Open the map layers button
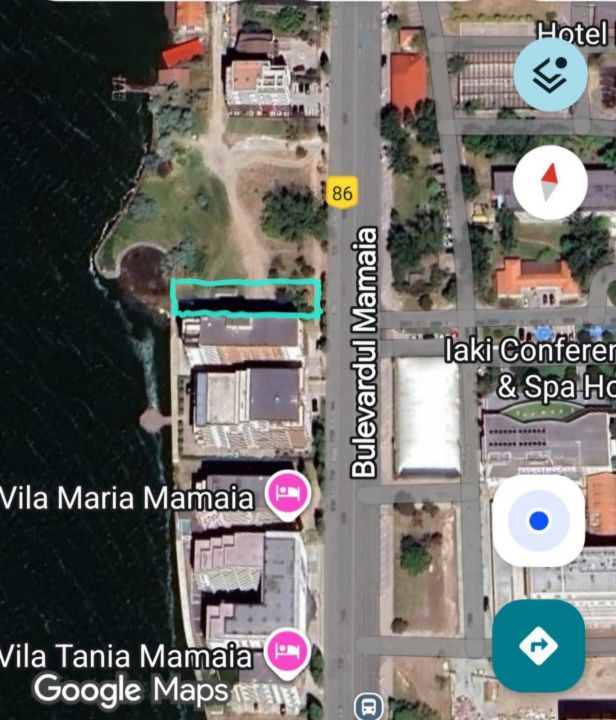The height and width of the screenshot is (720, 616). [551, 74]
